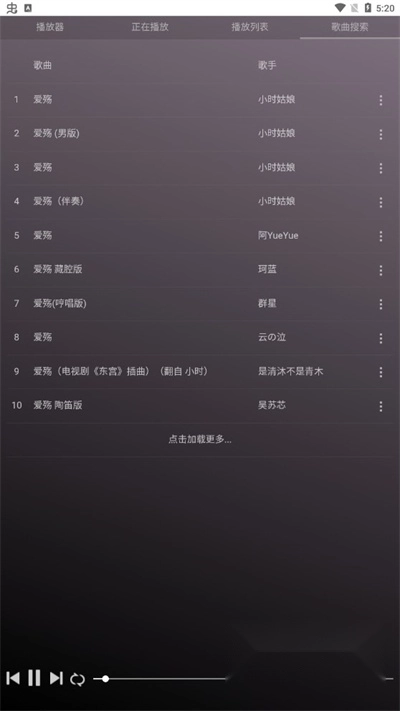Open the menu for song number 1
The width and height of the screenshot is (400, 711).
click(x=380, y=100)
